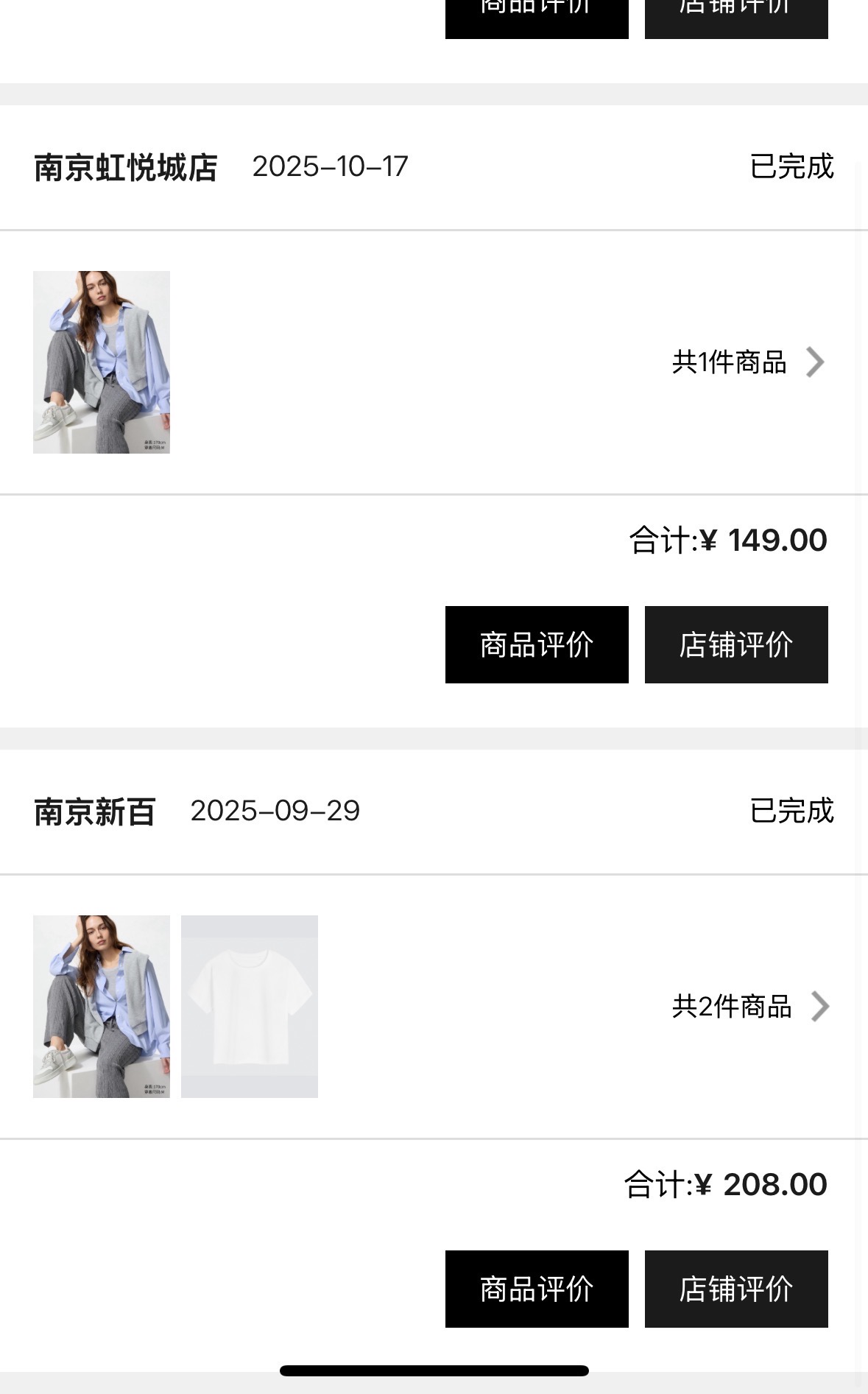
Task: Open 共2件商品 details for the 南京新百 order
Action: pyautogui.click(x=749, y=1007)
